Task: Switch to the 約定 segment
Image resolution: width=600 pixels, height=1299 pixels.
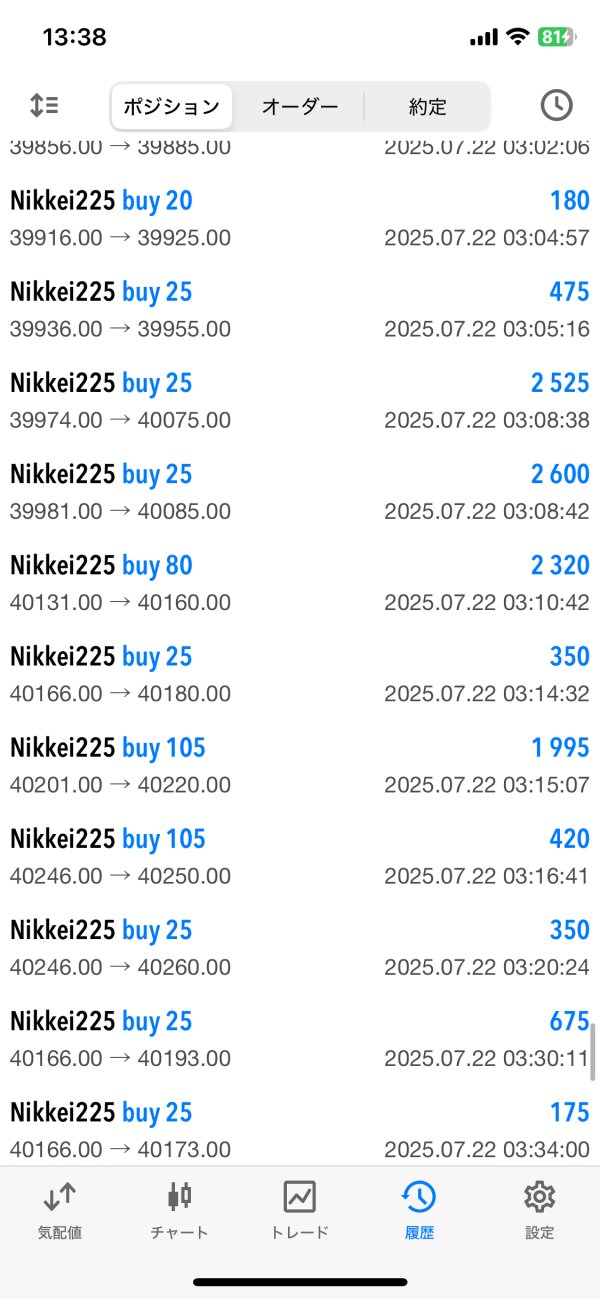Action: coord(427,106)
